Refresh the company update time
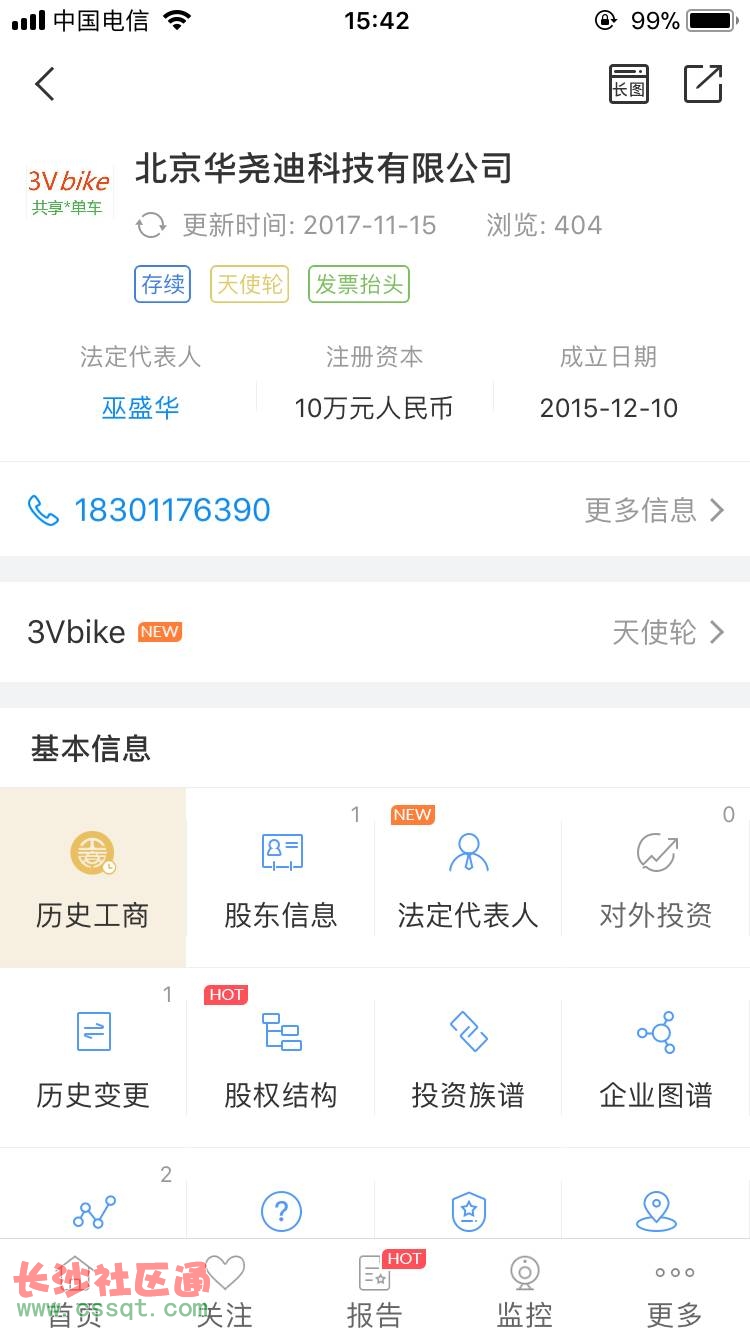The height and width of the screenshot is (1334, 750). pos(151,225)
